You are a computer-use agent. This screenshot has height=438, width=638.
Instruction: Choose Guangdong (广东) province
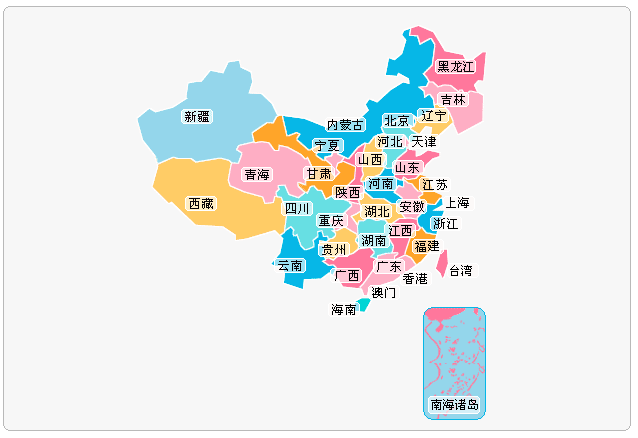pyautogui.click(x=389, y=267)
